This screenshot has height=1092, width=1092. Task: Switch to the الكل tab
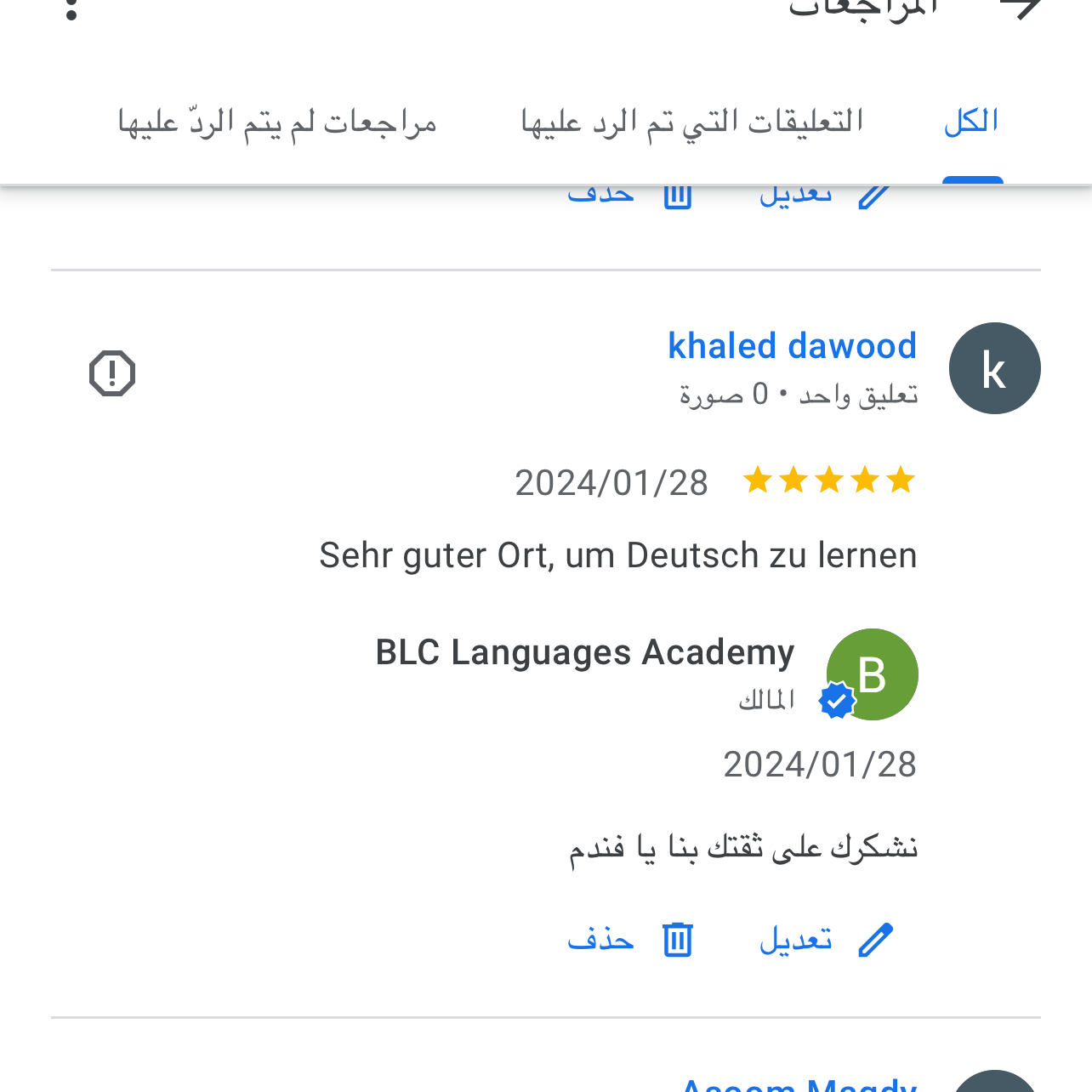tap(971, 122)
